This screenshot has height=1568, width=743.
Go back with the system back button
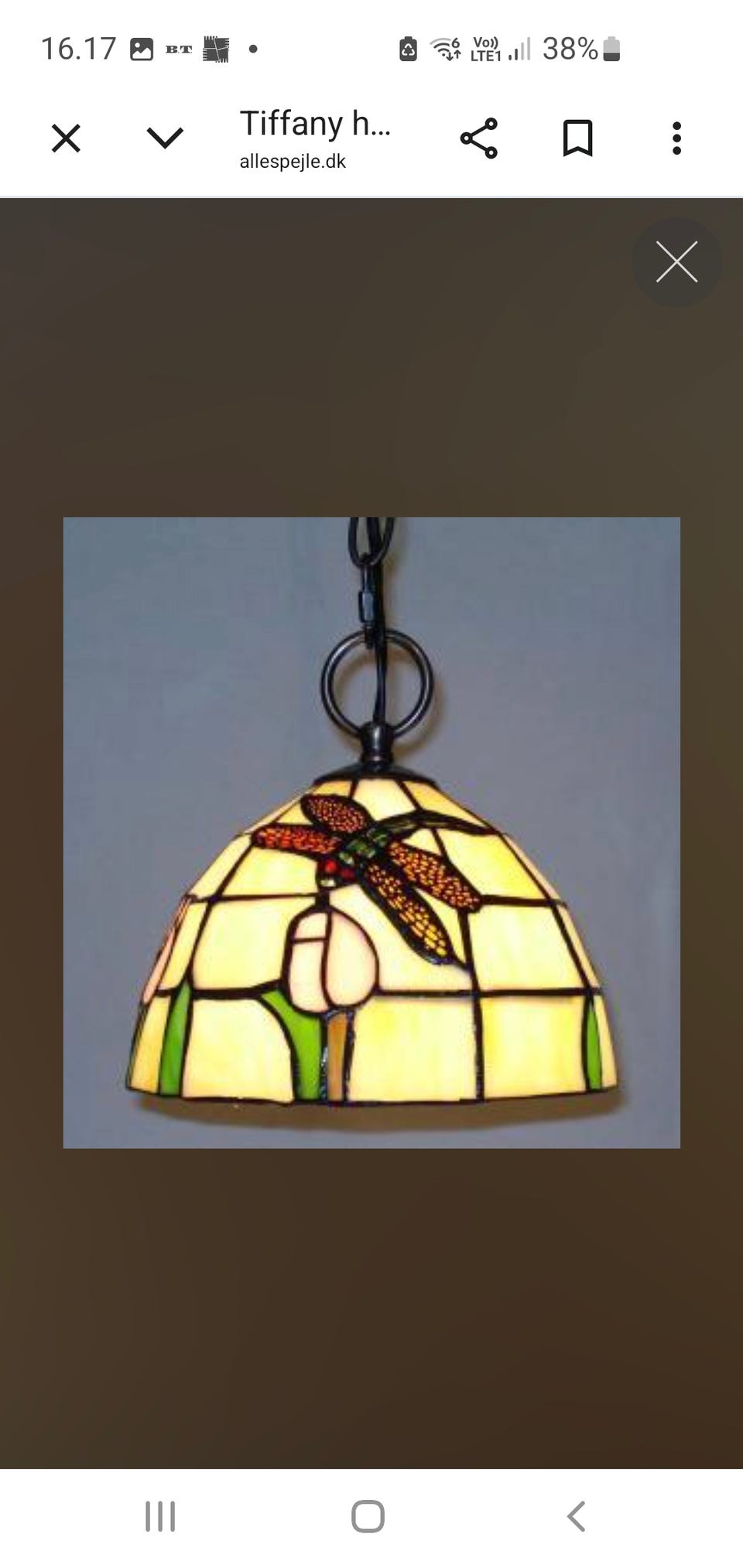[x=576, y=1516]
